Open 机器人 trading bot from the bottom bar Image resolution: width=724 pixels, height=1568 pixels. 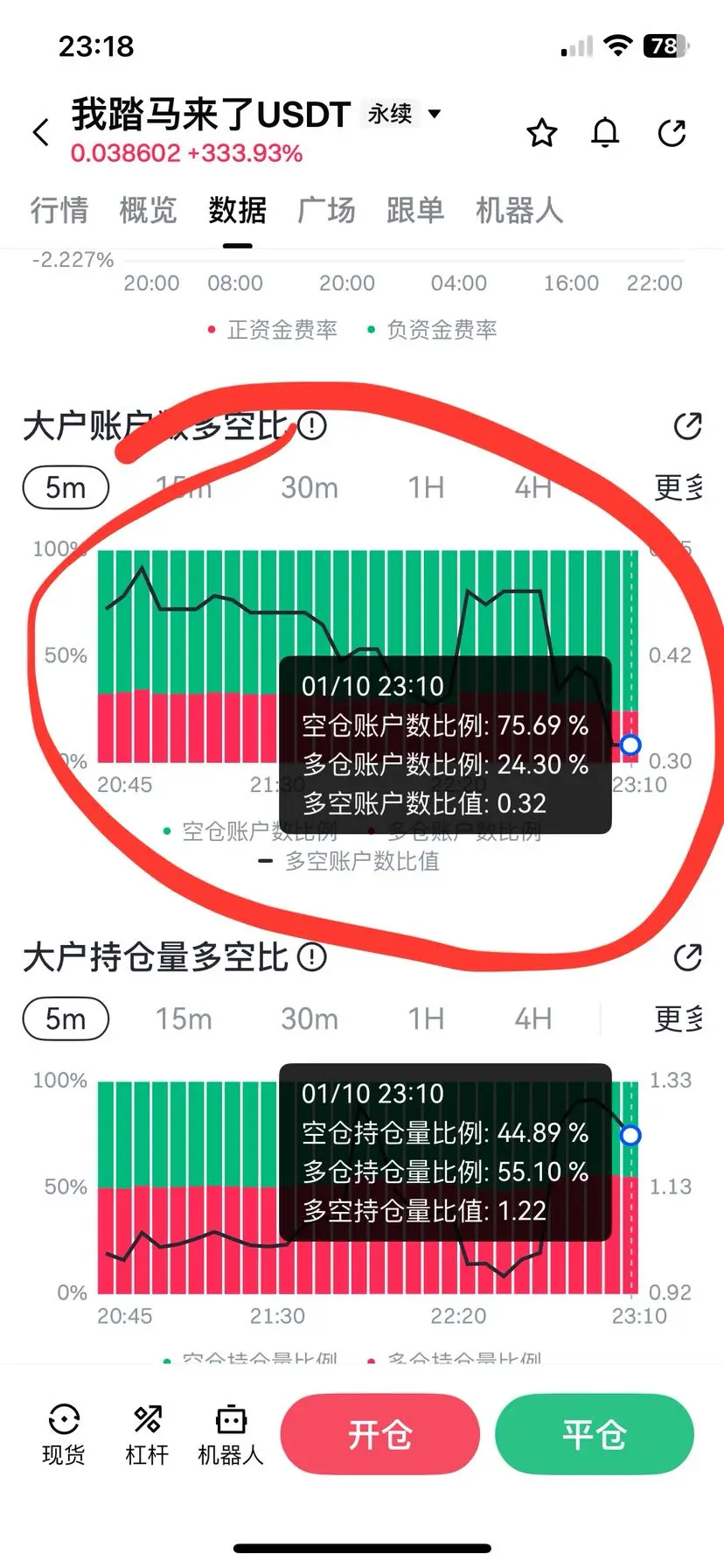click(229, 1433)
